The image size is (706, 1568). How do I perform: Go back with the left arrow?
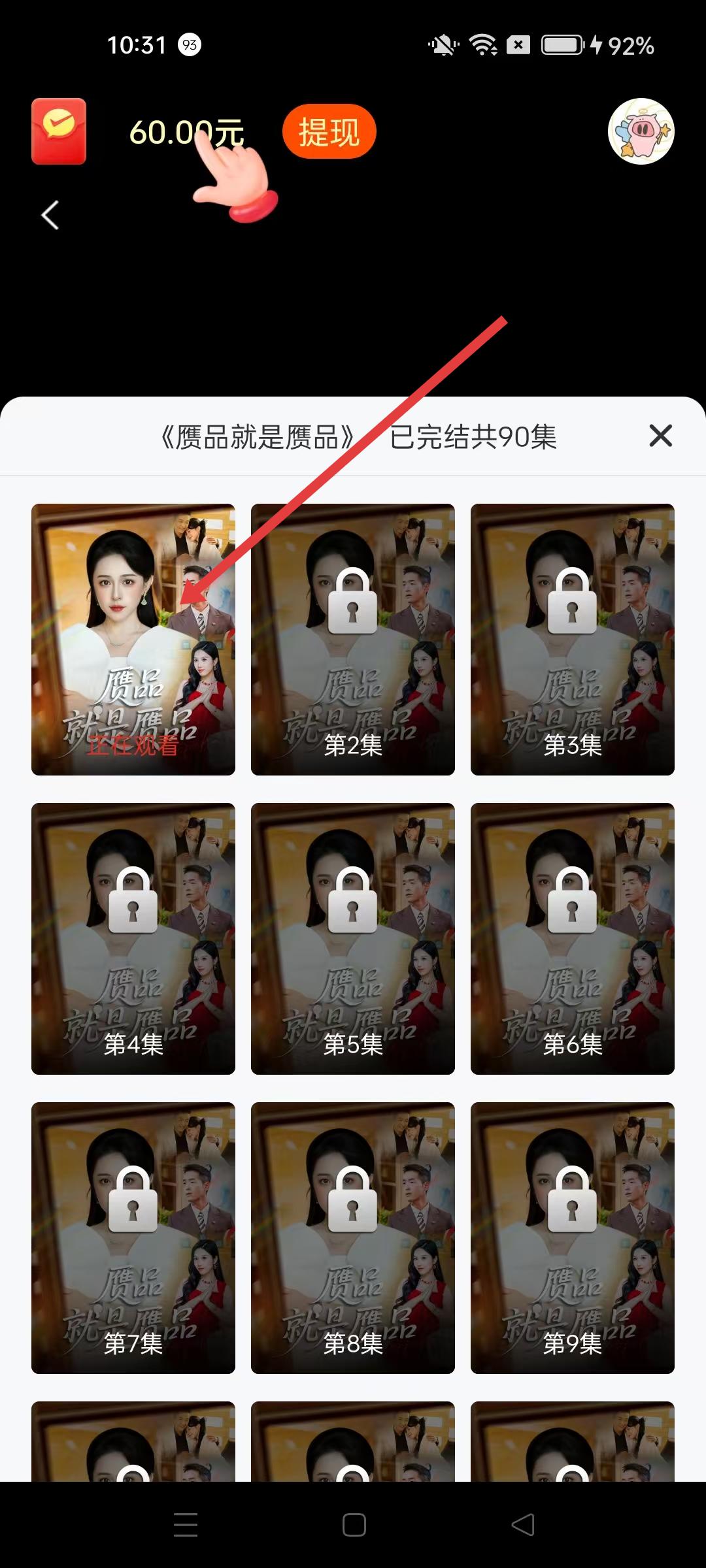coord(50,215)
